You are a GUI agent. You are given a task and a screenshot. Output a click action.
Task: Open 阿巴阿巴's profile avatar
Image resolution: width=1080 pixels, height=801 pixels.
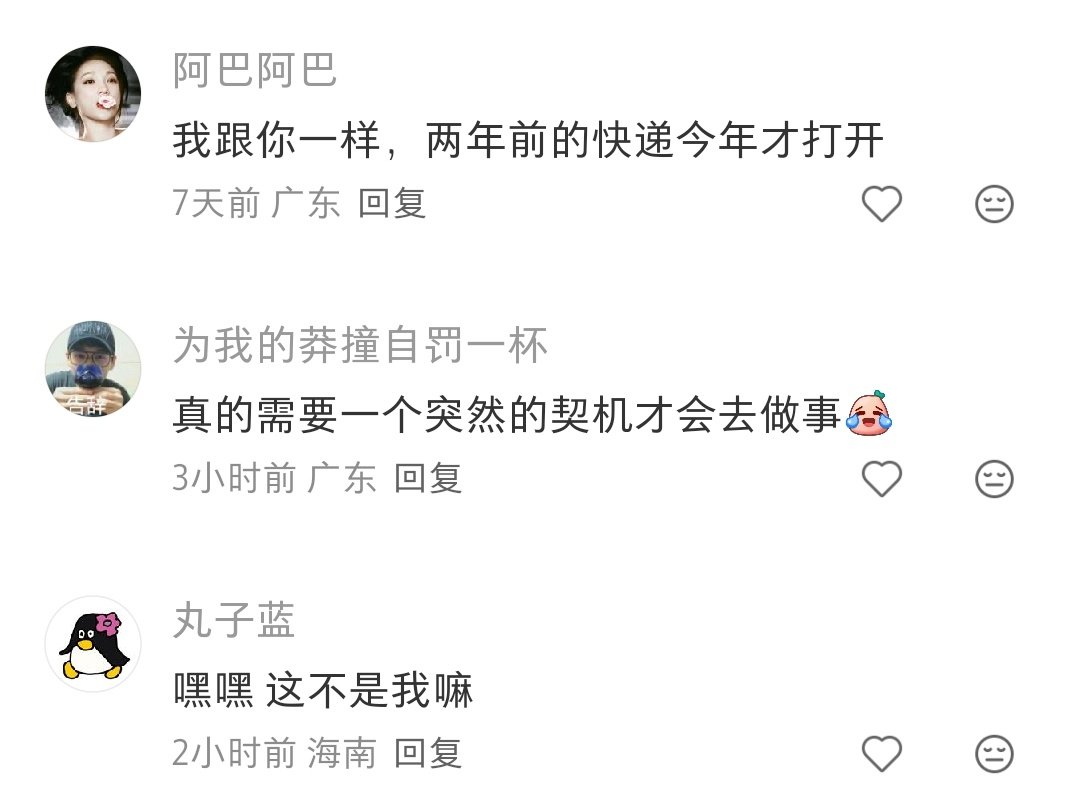[x=93, y=94]
